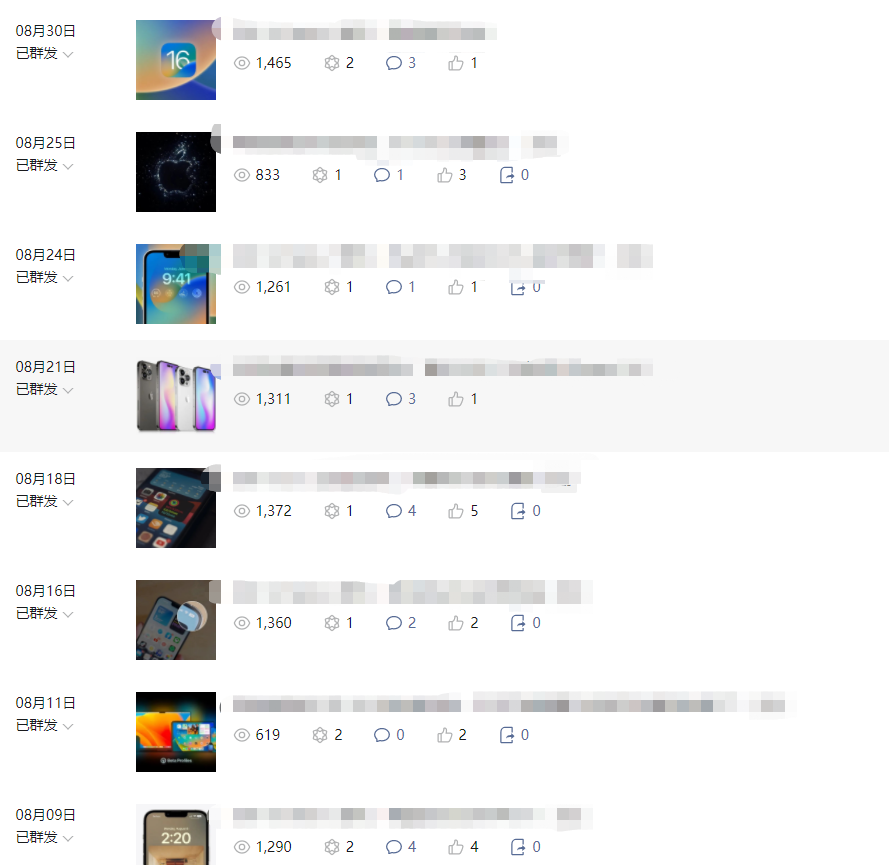View comments on the 08月18日 article
The width and height of the screenshot is (889, 865).
[x=401, y=511]
